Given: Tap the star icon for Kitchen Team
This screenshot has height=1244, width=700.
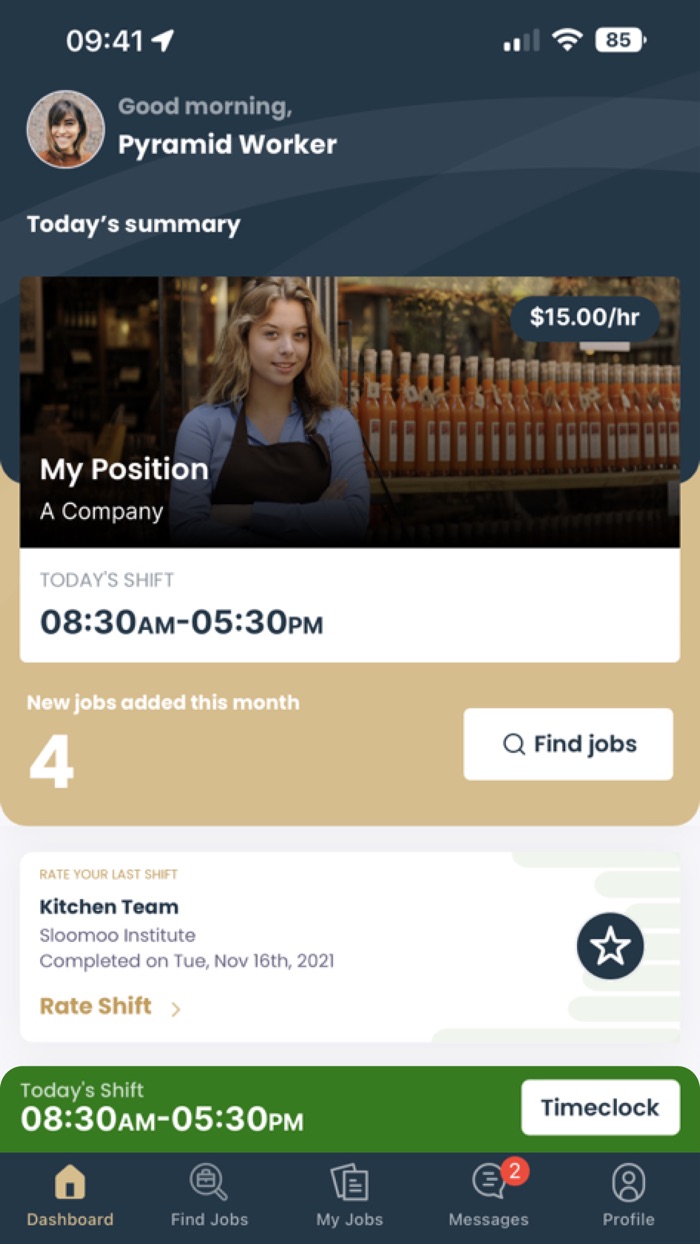Looking at the screenshot, I should tap(610, 946).
